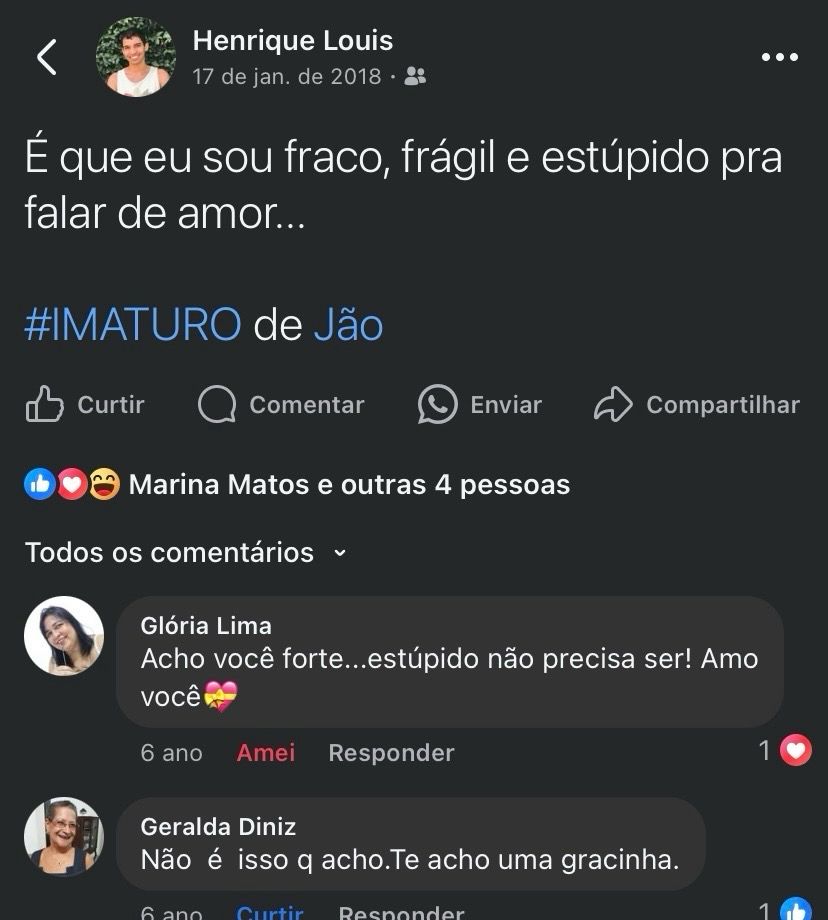View reactions on Glória Lima's comment
This screenshot has height=920, width=828.
(x=785, y=750)
